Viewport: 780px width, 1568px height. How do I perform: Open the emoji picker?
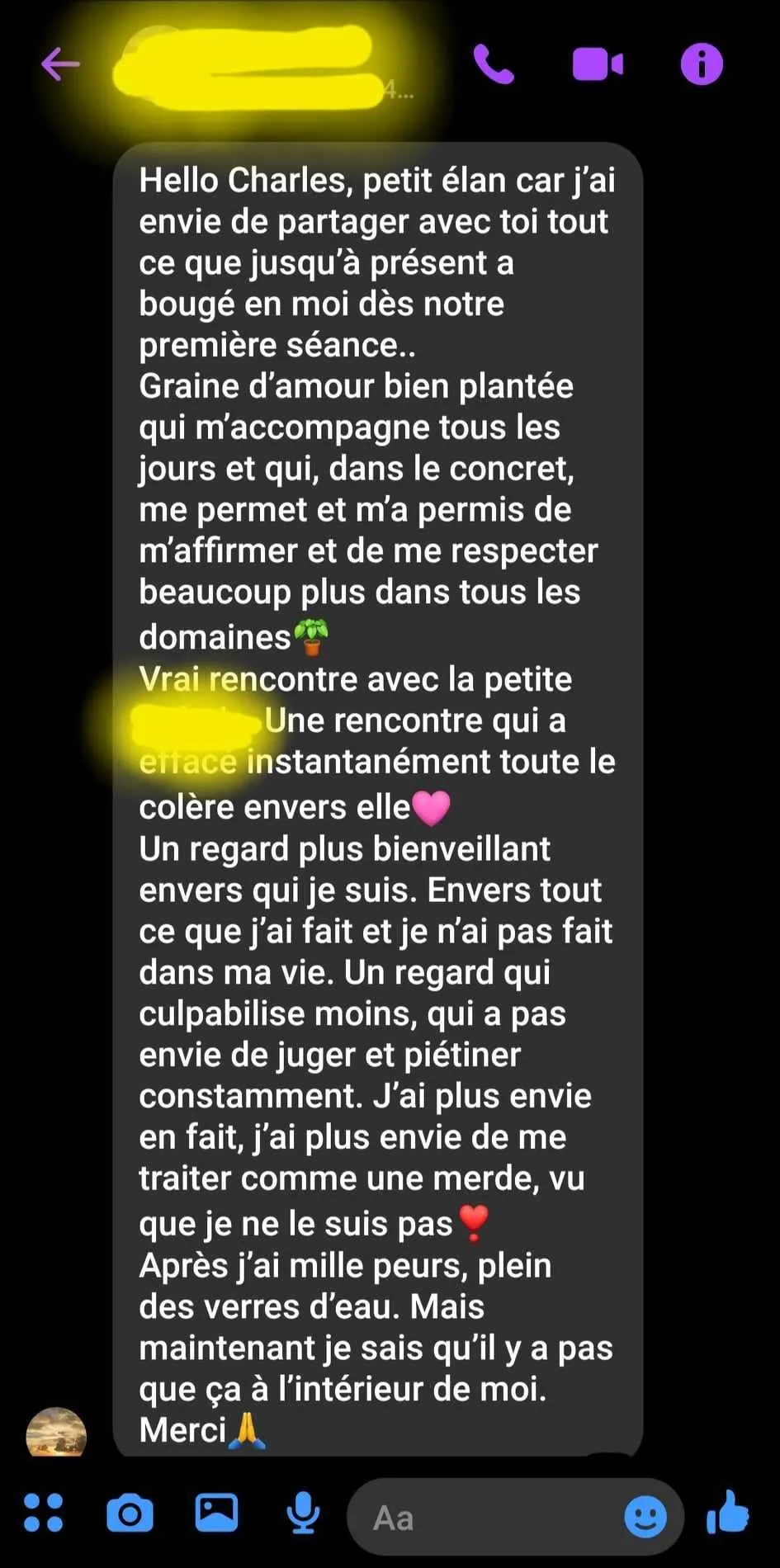[645, 1517]
